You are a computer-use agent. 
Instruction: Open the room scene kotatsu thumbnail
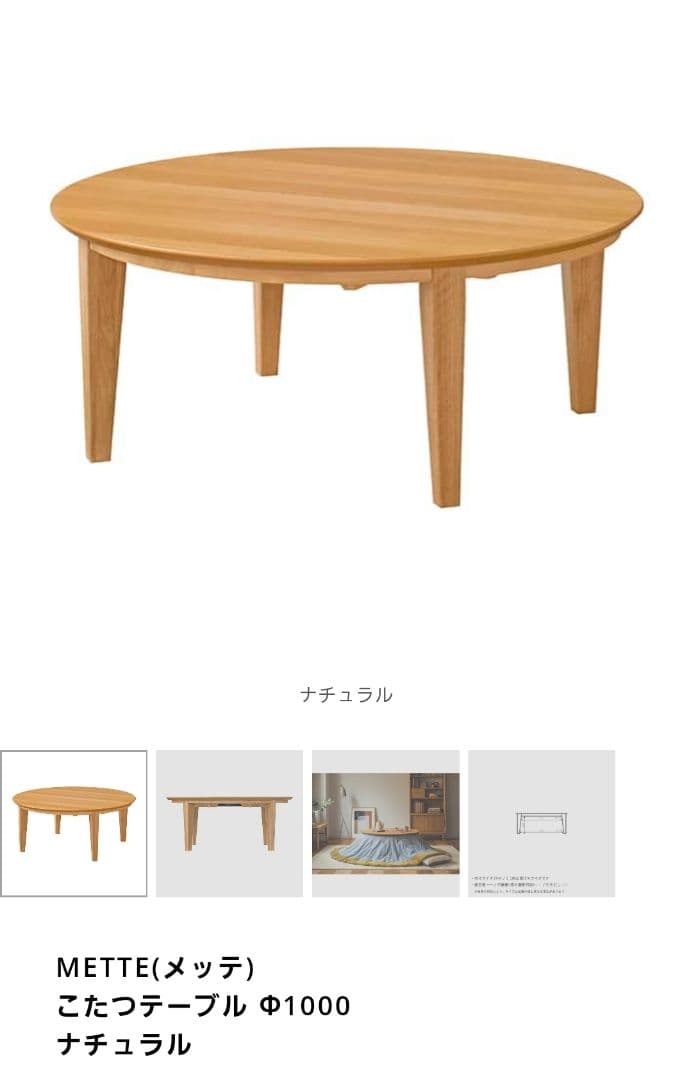385,823
